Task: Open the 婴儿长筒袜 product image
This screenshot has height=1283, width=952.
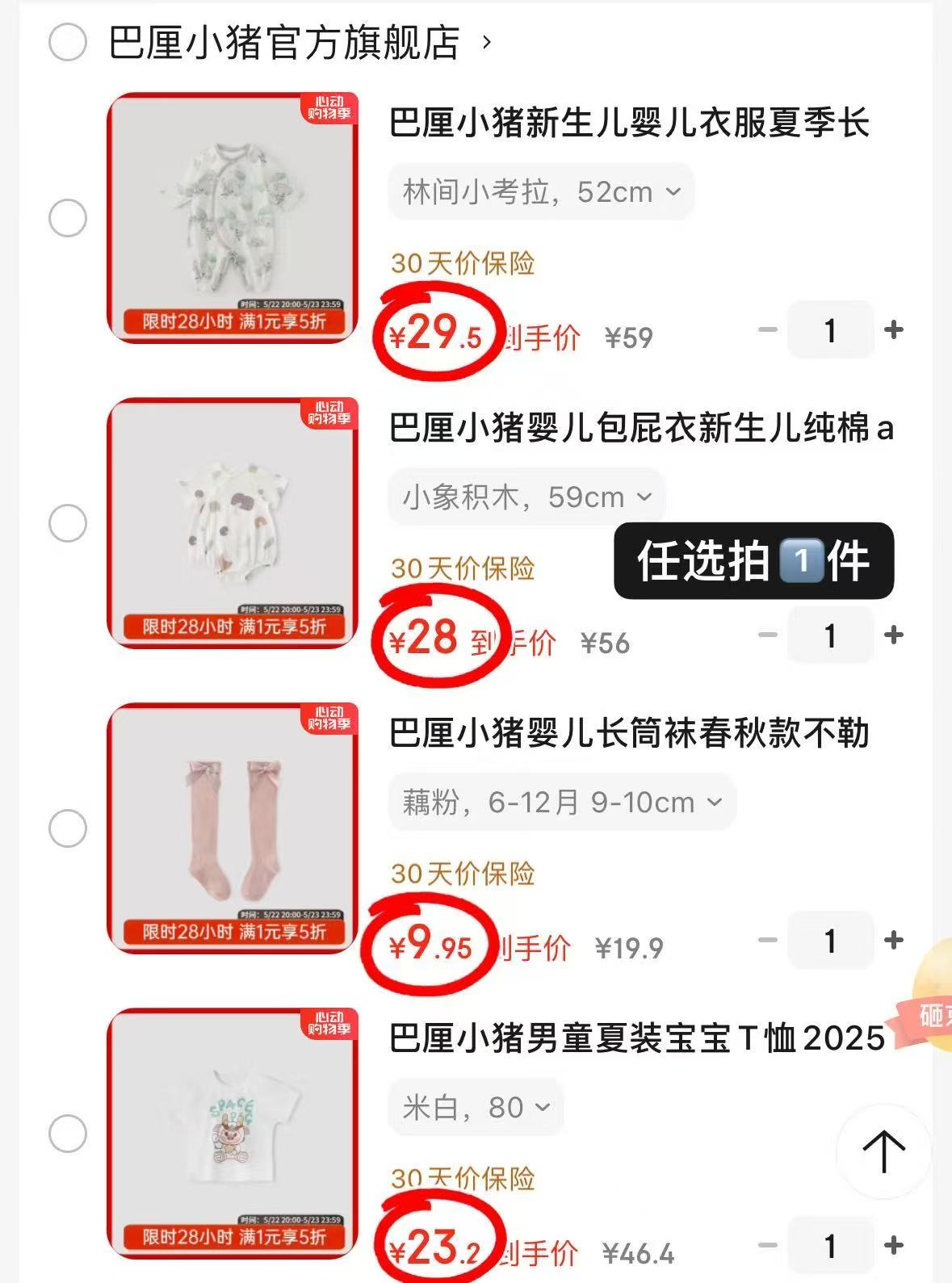Action: [x=233, y=828]
